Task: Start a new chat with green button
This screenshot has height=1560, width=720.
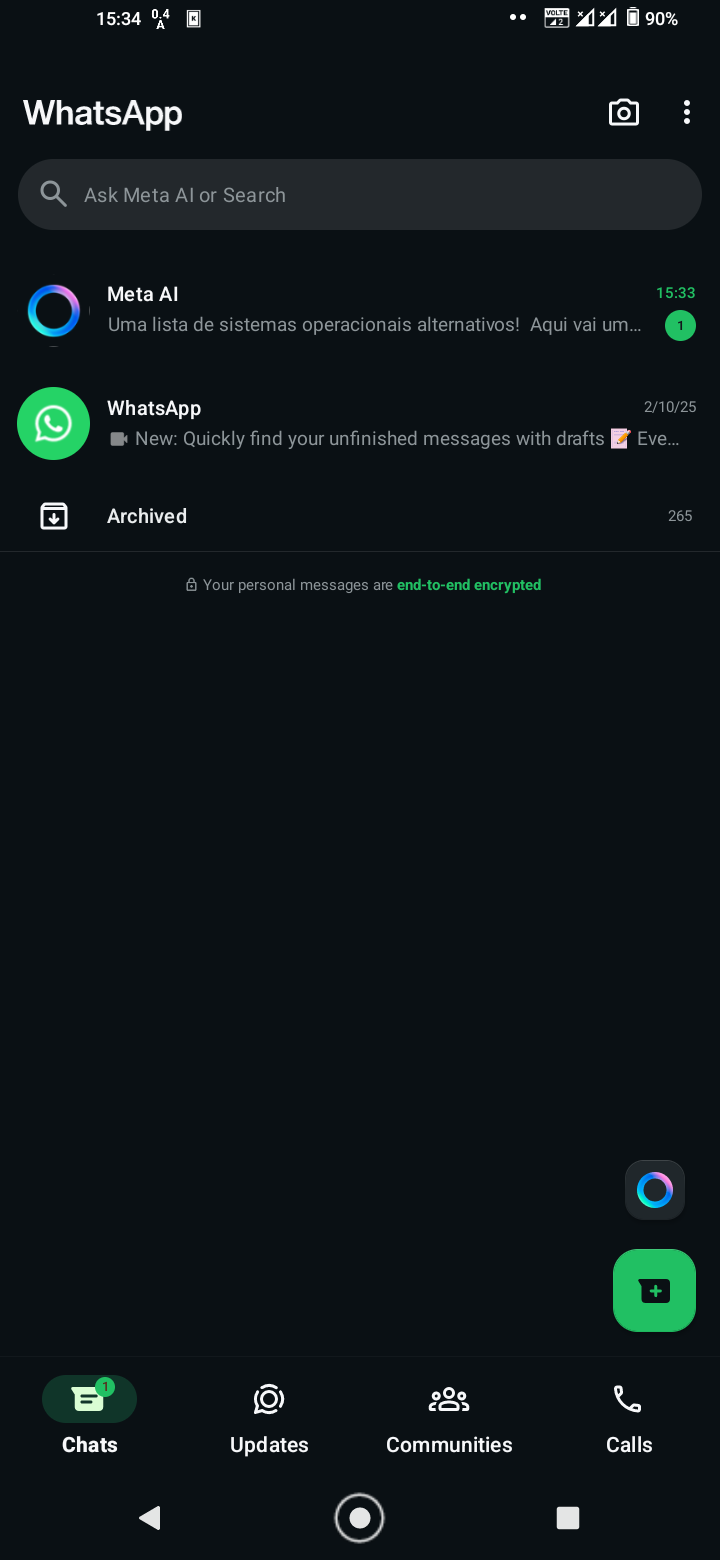Action: point(654,1290)
